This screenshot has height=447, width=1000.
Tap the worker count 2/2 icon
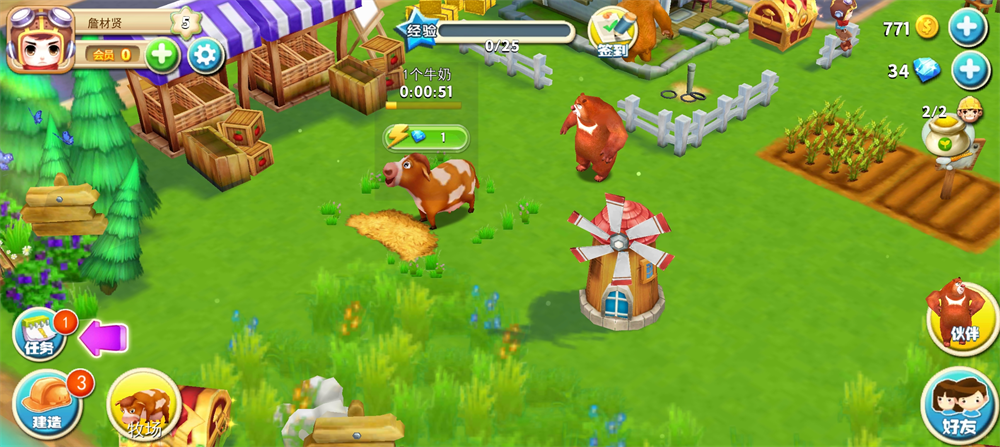pyautogui.click(x=967, y=109)
